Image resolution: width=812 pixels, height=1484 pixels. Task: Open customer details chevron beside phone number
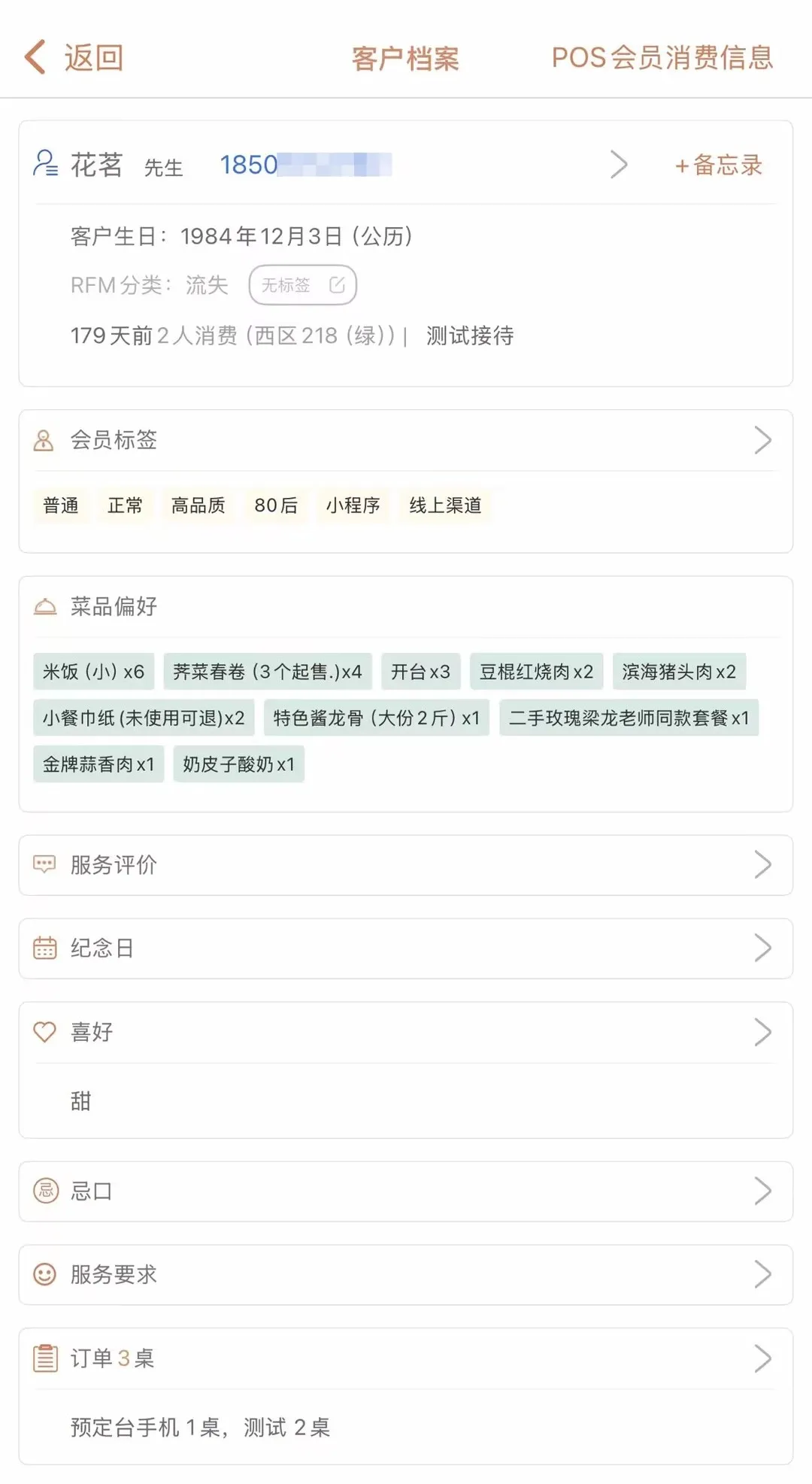coord(619,165)
